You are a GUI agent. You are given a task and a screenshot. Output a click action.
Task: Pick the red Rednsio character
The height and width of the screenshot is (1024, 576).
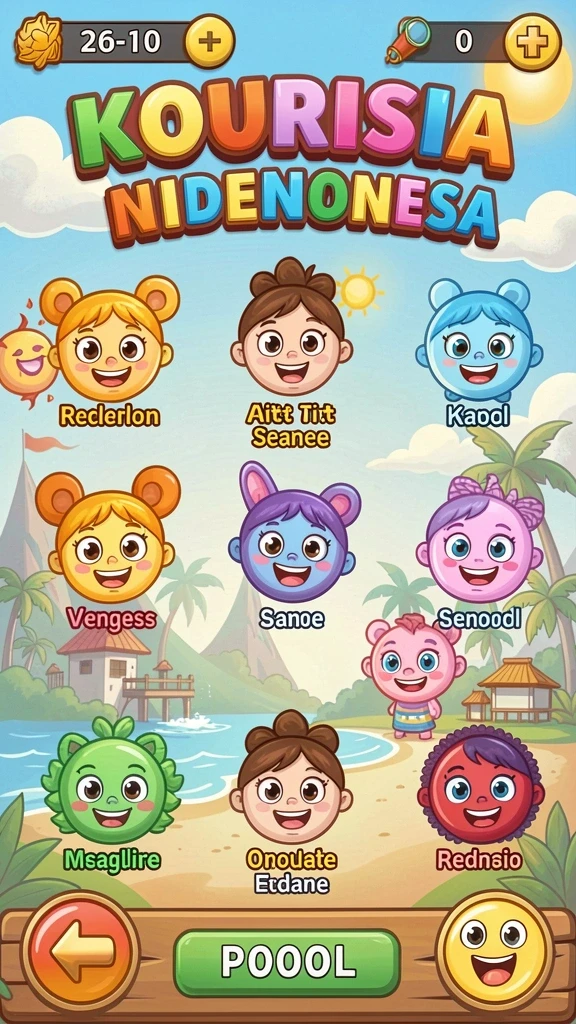[481, 784]
